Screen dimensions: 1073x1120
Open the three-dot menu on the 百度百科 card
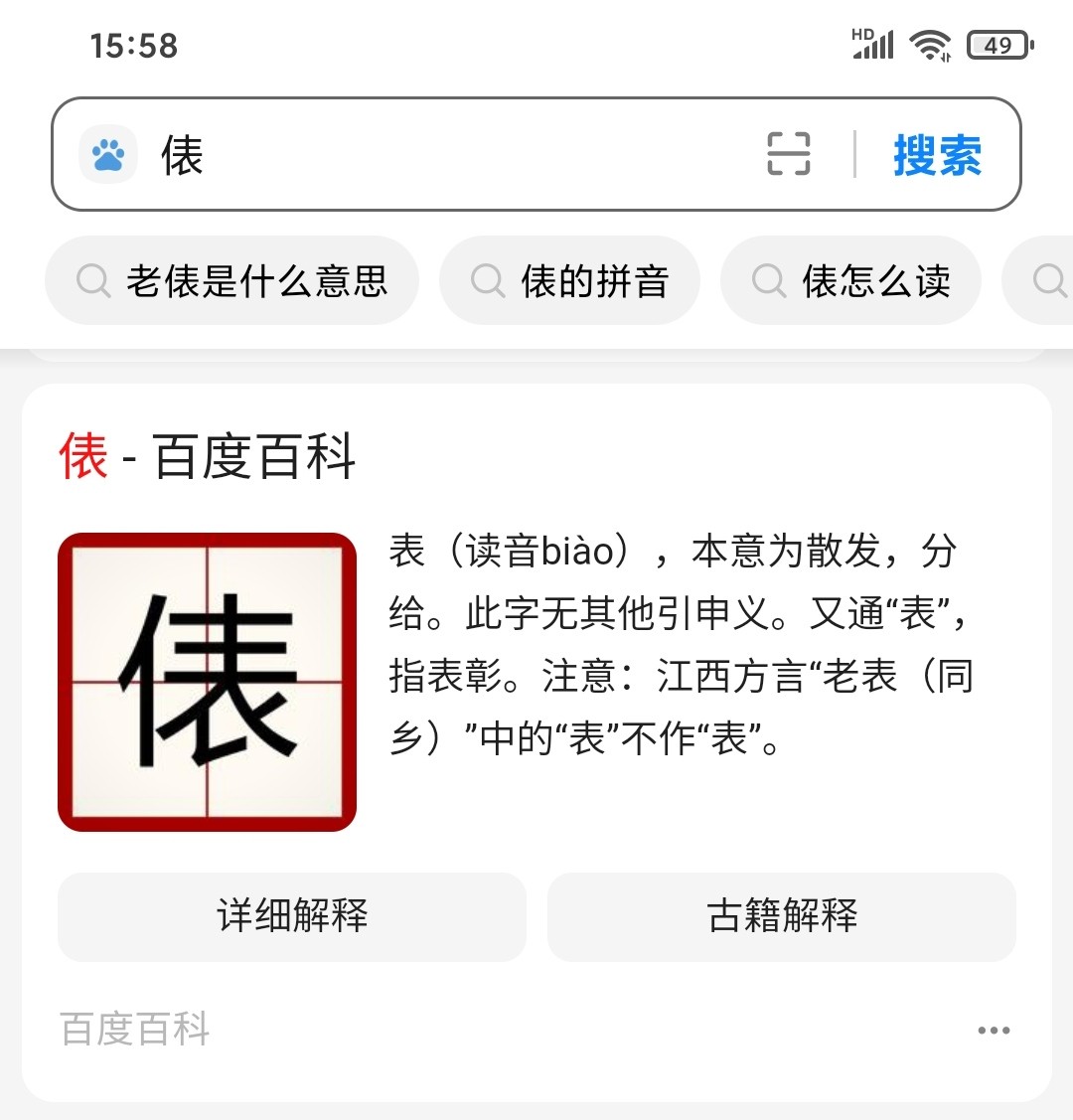pos(994,1031)
